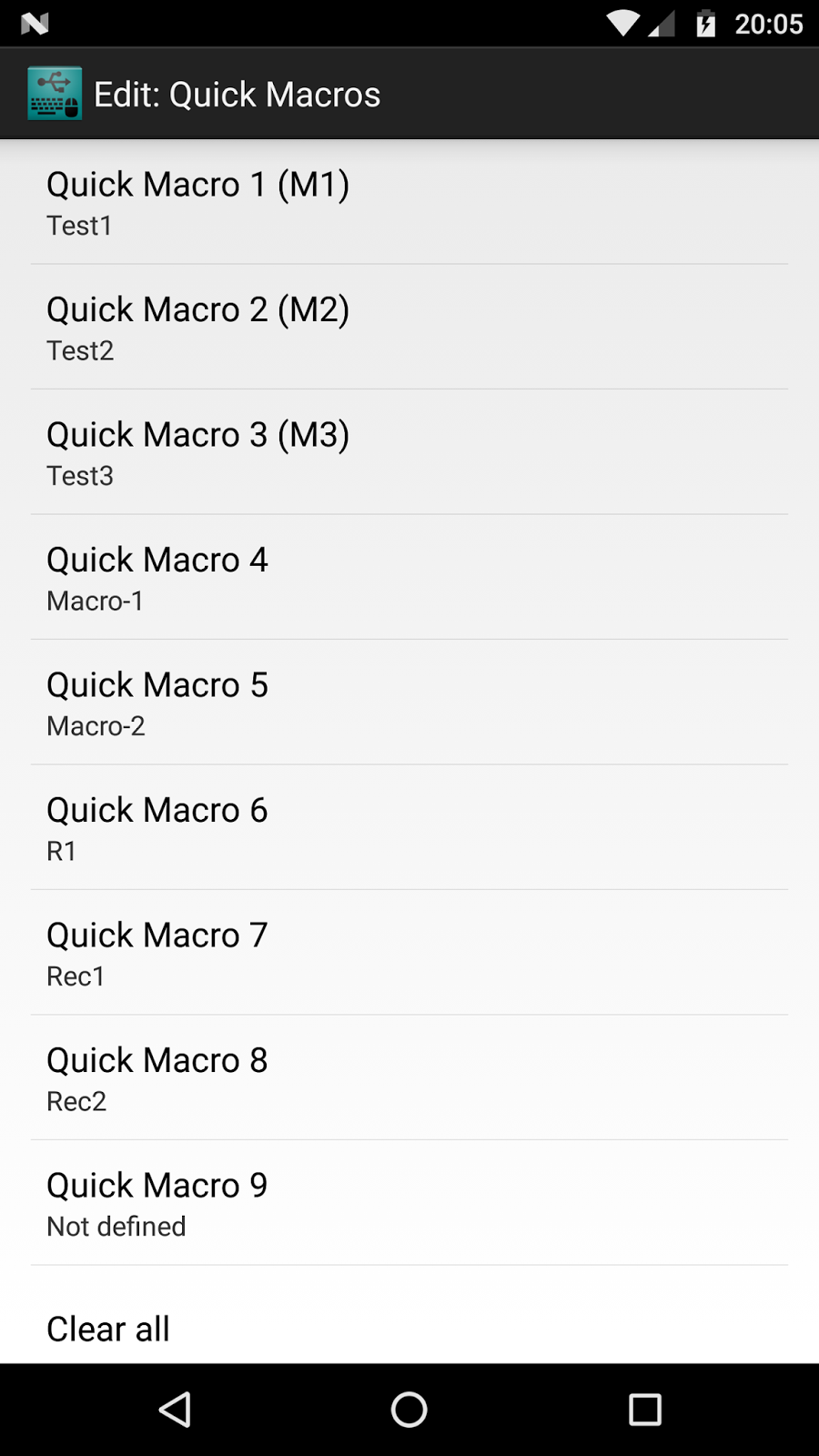
Task: Open Quick Macro 1 assigned to Test1
Action: pyautogui.click(x=409, y=202)
